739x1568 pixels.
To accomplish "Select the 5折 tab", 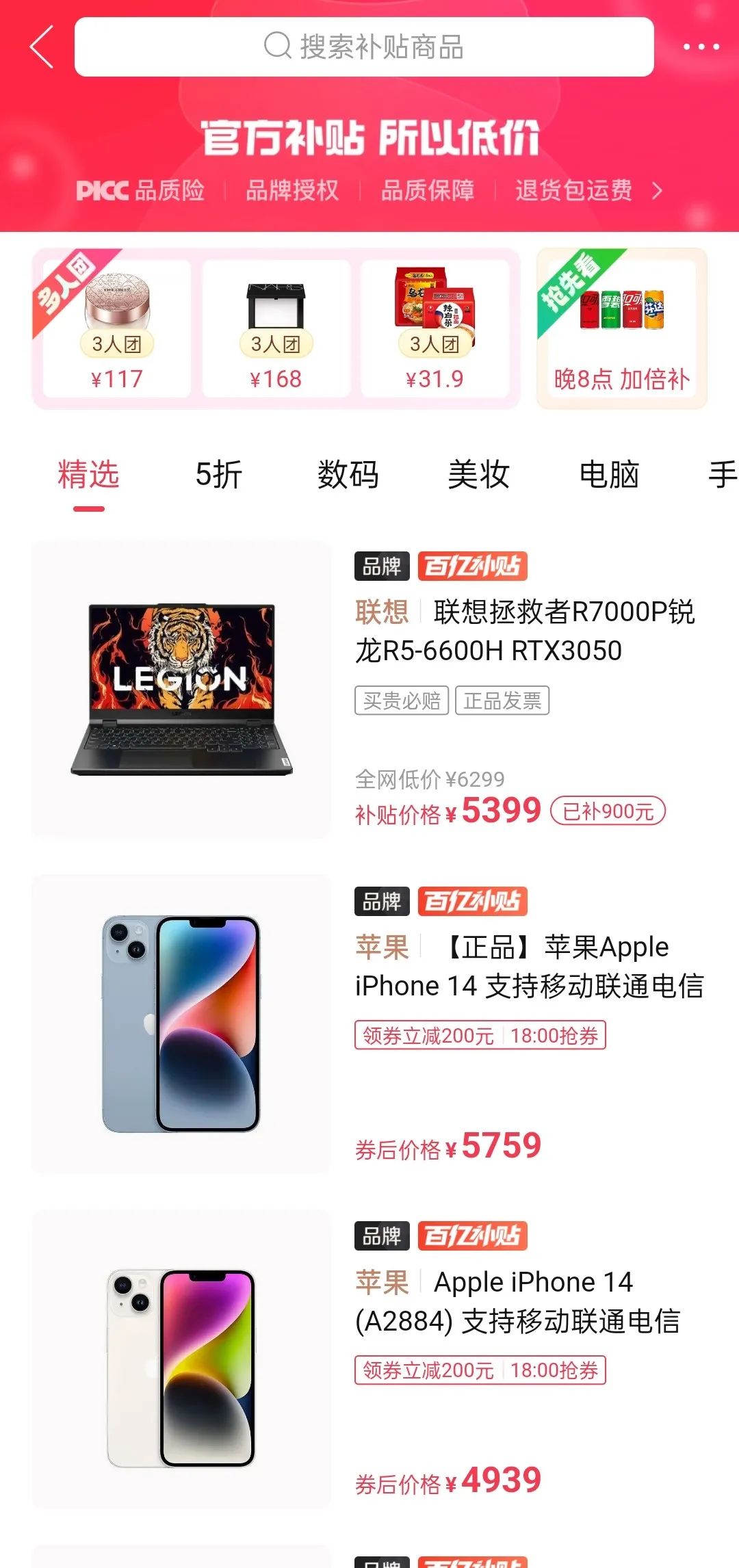I will point(218,475).
